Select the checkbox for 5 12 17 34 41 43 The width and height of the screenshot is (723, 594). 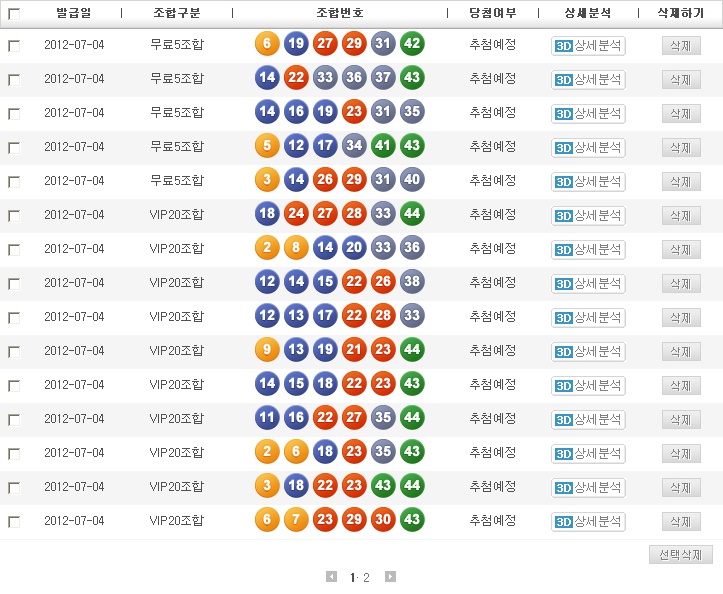(14, 148)
